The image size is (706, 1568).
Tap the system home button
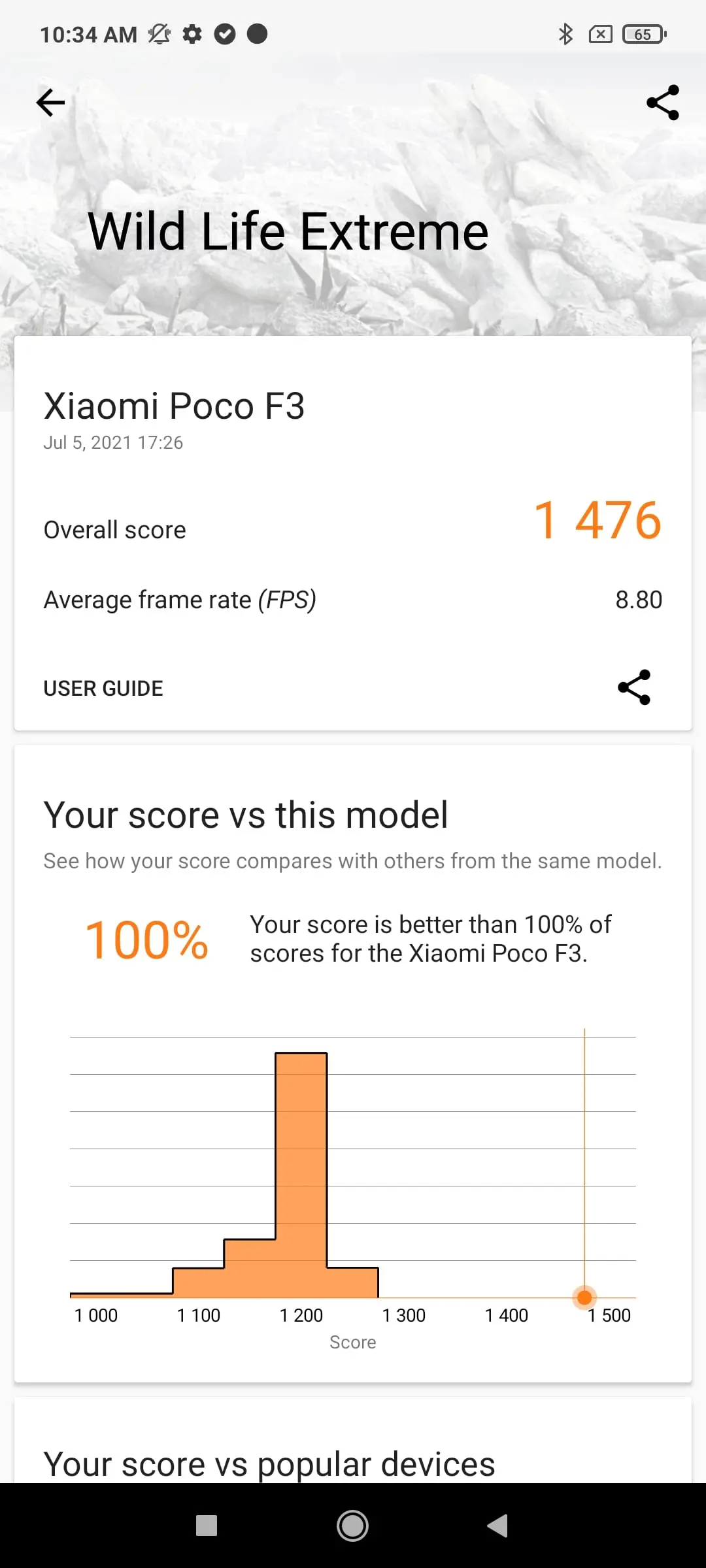pyautogui.click(x=352, y=1526)
